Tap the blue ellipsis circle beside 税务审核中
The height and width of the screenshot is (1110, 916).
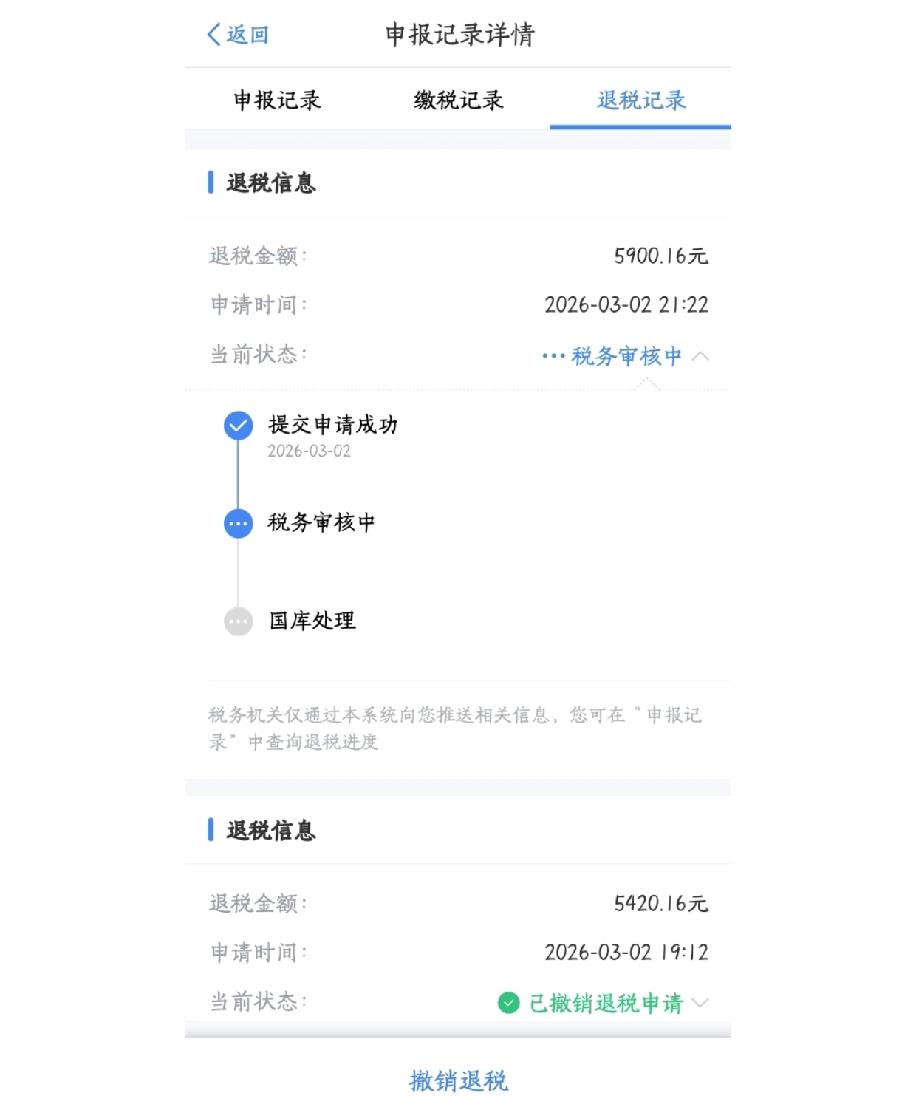pos(237,523)
